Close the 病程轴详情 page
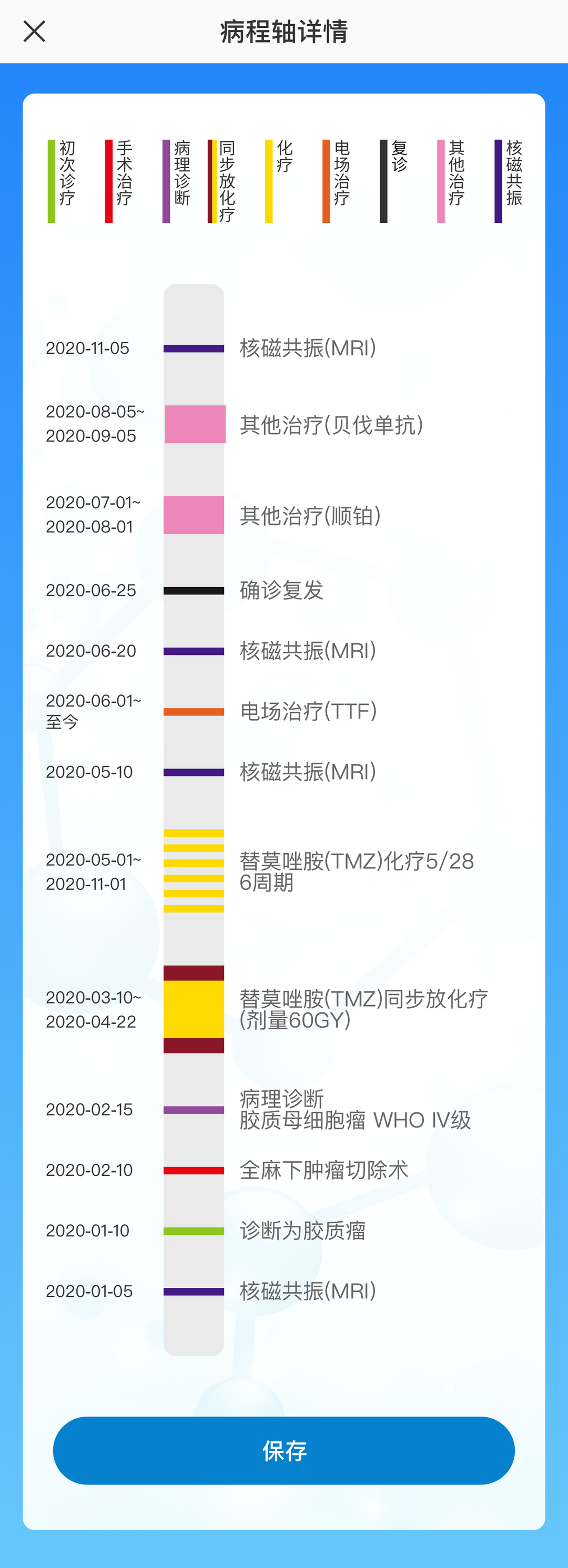This screenshot has height=1568, width=568. [x=34, y=32]
